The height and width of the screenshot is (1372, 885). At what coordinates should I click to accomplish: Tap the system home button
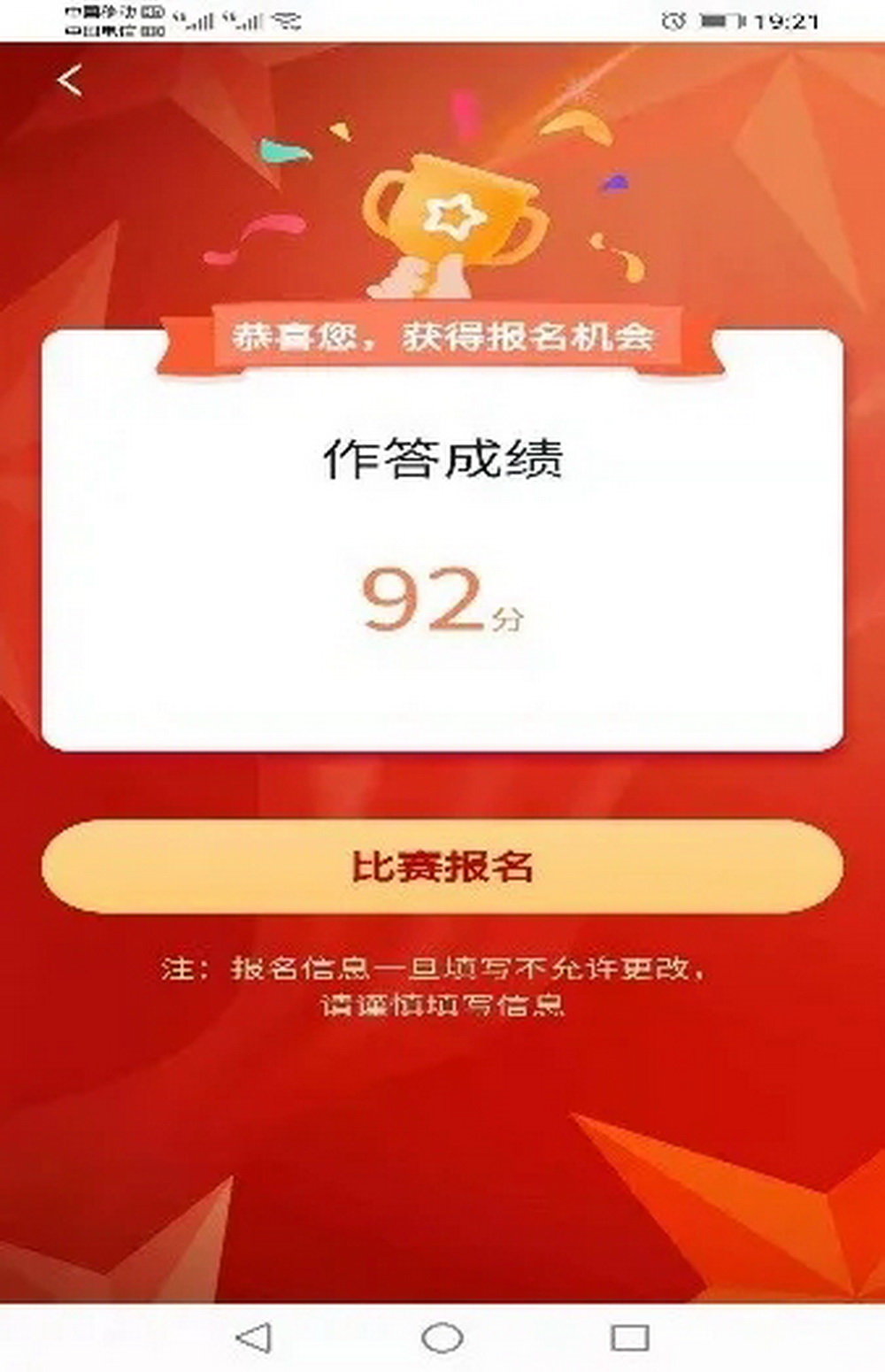442,1337
